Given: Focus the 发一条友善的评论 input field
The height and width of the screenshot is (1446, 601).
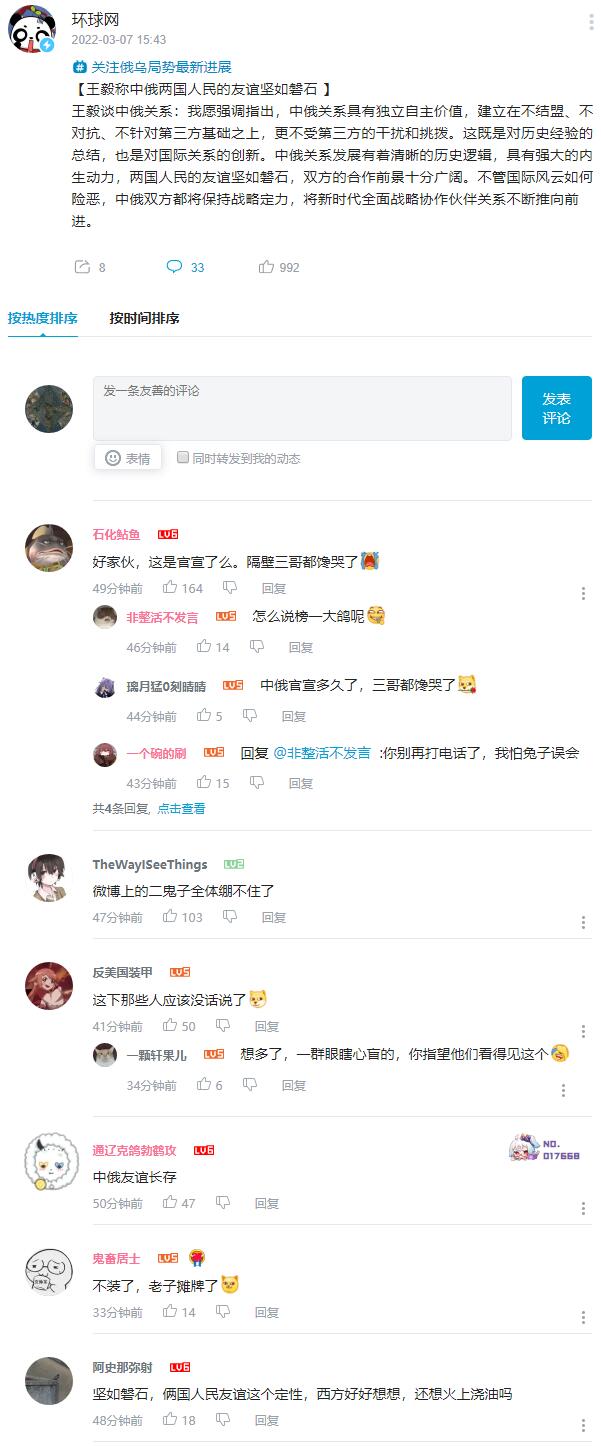Looking at the screenshot, I should pos(302,408).
